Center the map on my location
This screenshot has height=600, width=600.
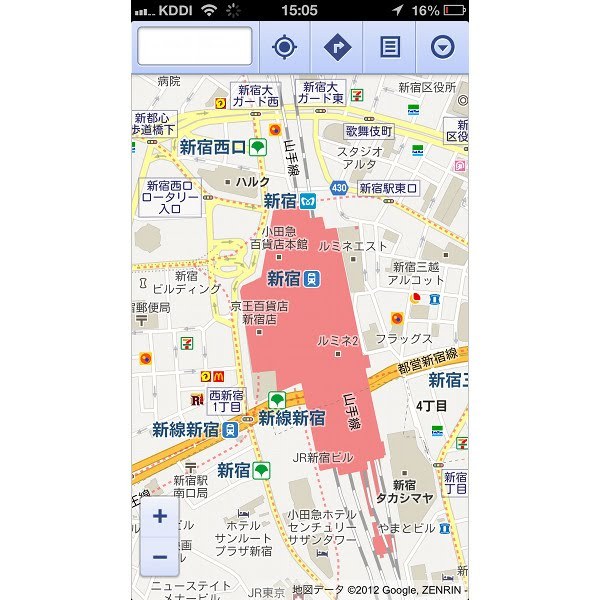[285, 47]
